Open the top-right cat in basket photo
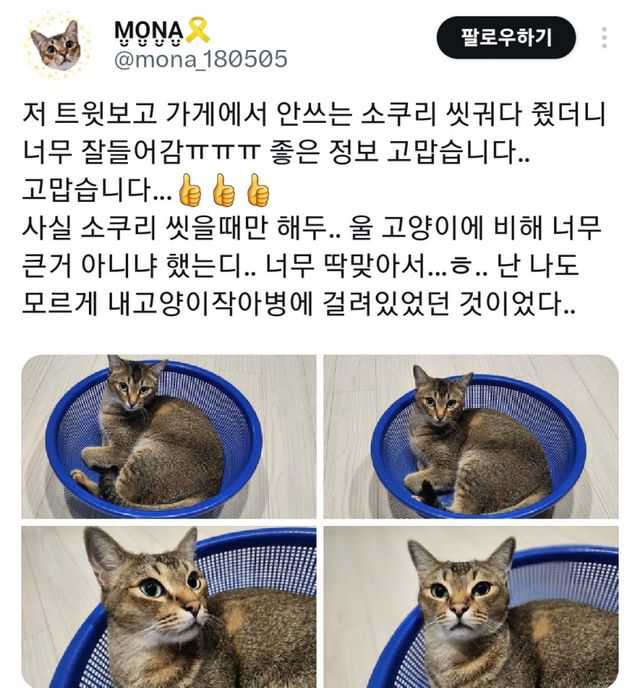 point(471,437)
